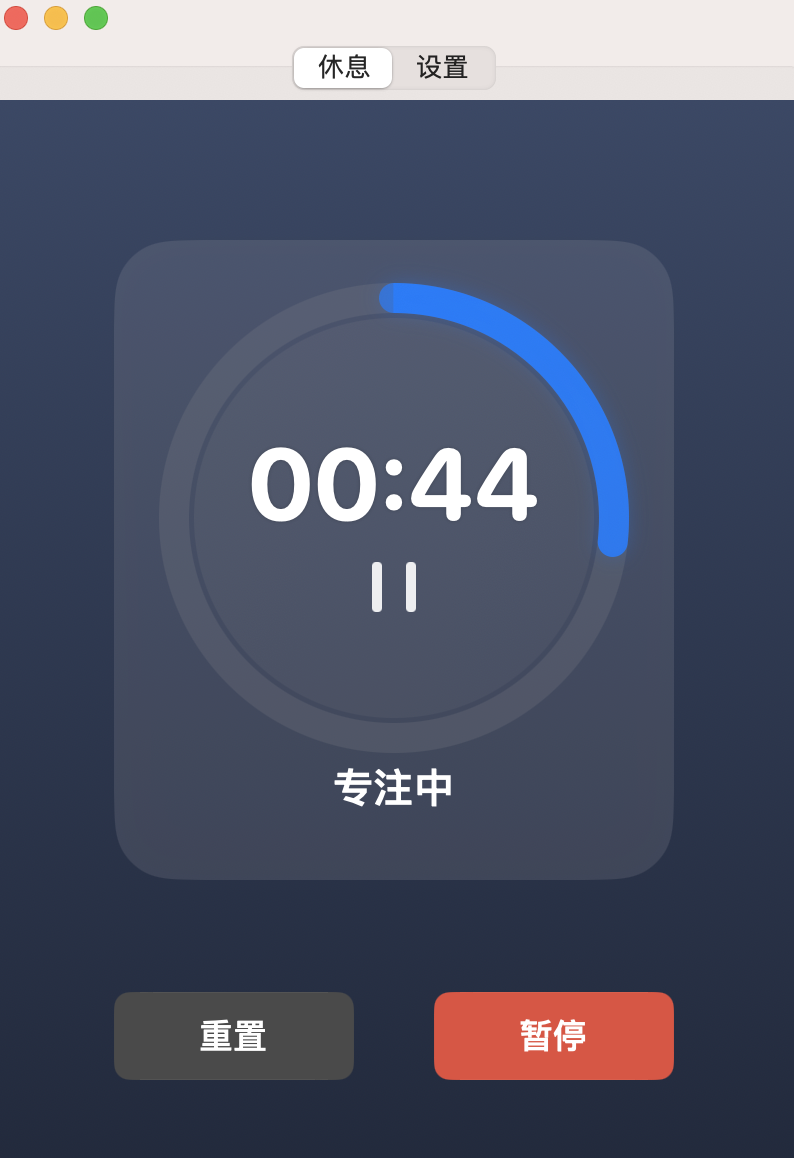Select the 休息 tab
794x1158 pixels.
point(342,67)
